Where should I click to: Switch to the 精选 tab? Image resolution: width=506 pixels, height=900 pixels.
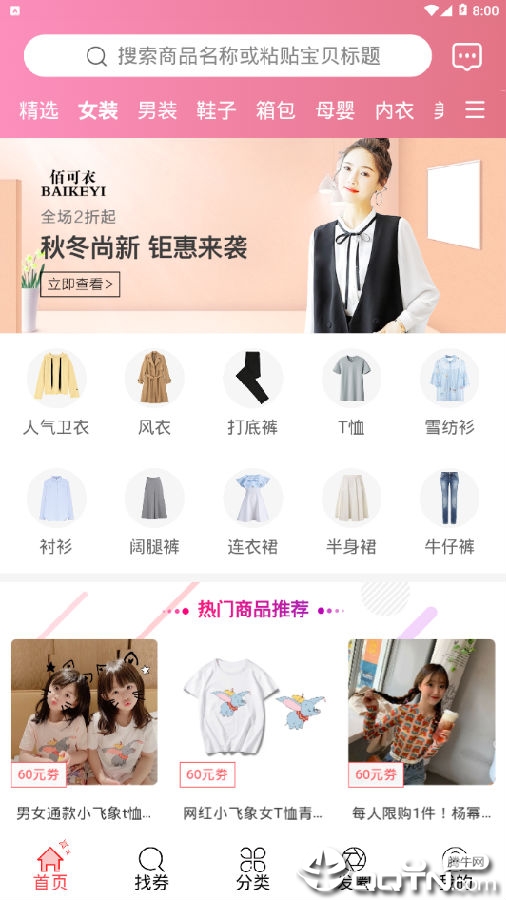pyautogui.click(x=39, y=110)
